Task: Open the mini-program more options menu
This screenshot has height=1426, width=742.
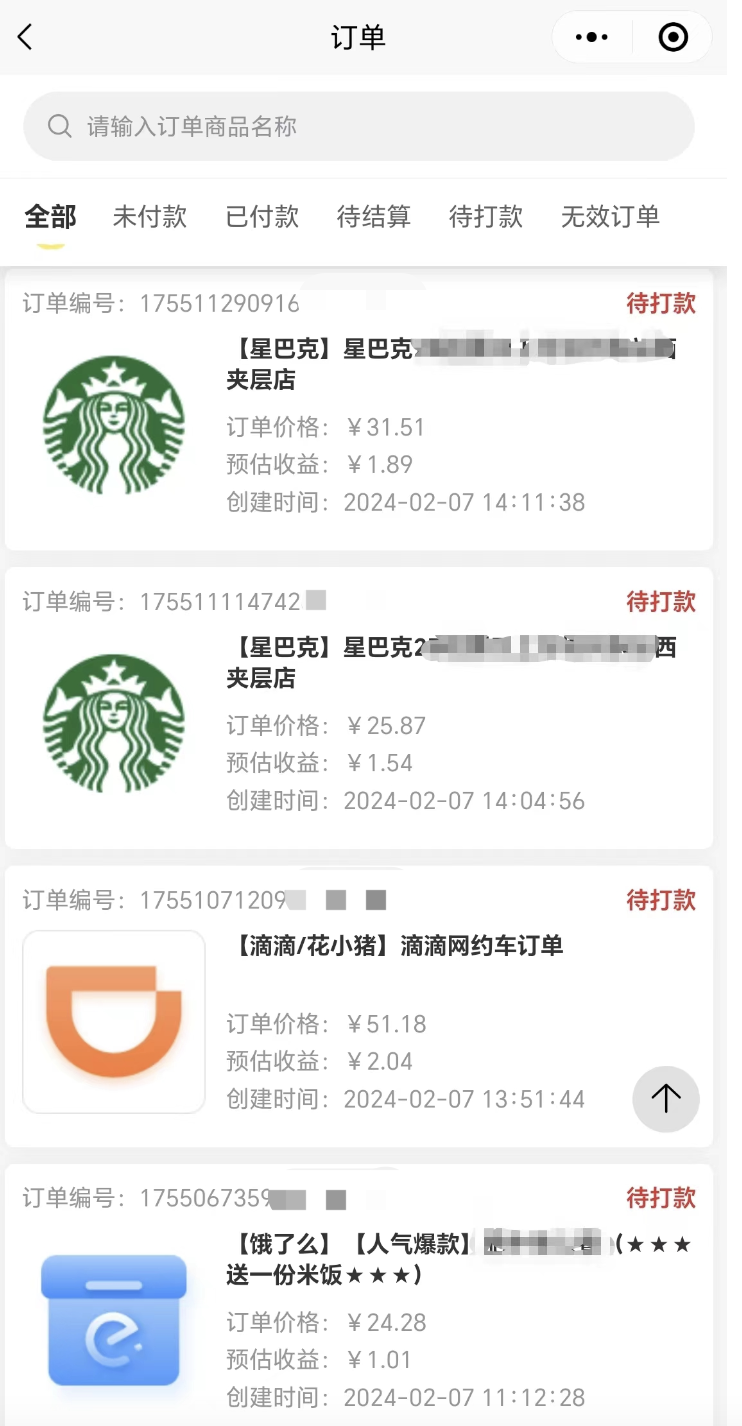Action: tap(591, 36)
